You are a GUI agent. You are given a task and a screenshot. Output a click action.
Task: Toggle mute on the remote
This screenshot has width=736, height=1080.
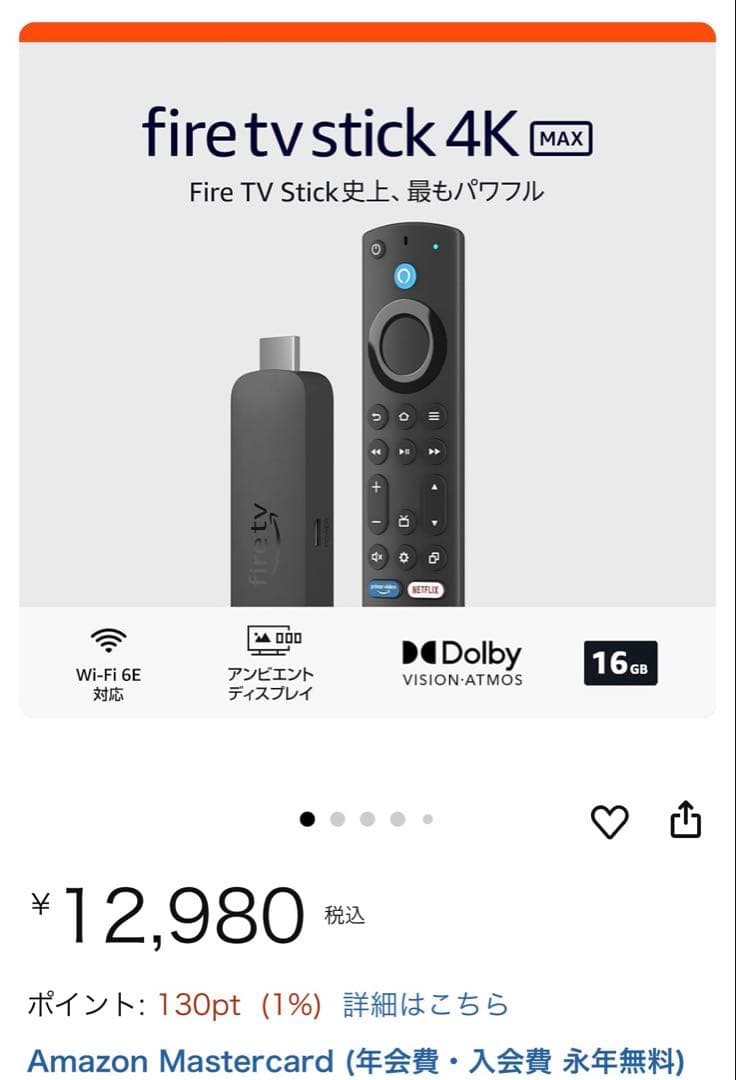click(x=376, y=557)
